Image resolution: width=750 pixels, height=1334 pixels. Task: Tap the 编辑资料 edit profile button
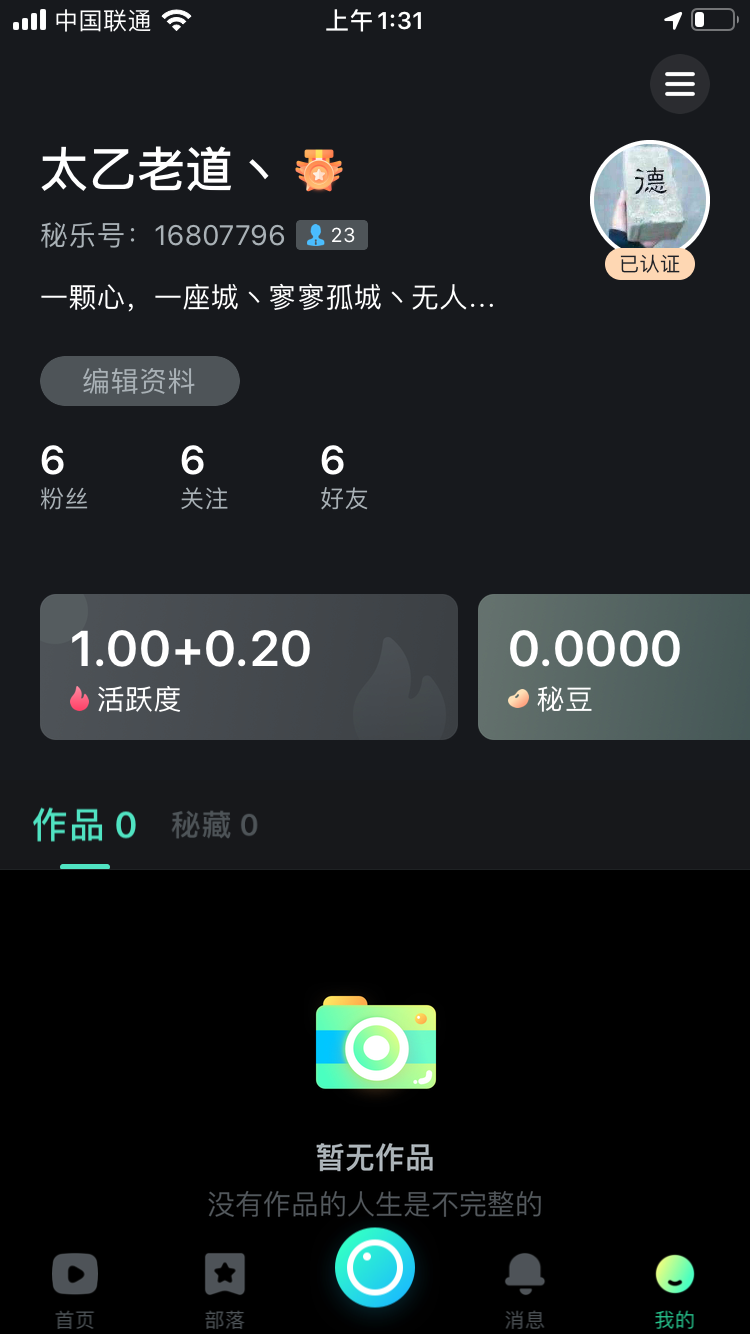click(x=139, y=381)
